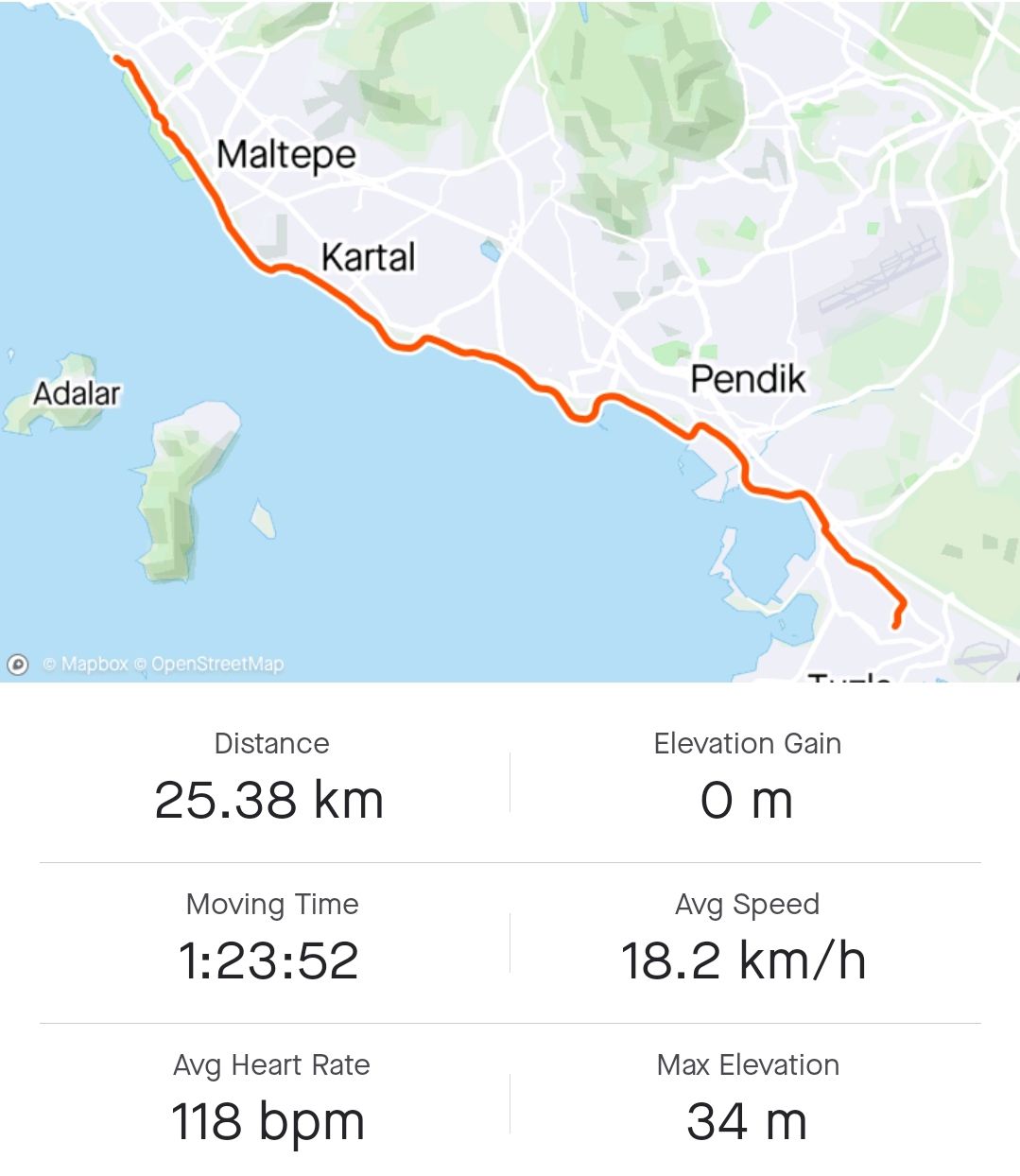The width and height of the screenshot is (1020, 1176).
Task: Click the Distance stat value 25.38 km
Action: click(x=271, y=799)
